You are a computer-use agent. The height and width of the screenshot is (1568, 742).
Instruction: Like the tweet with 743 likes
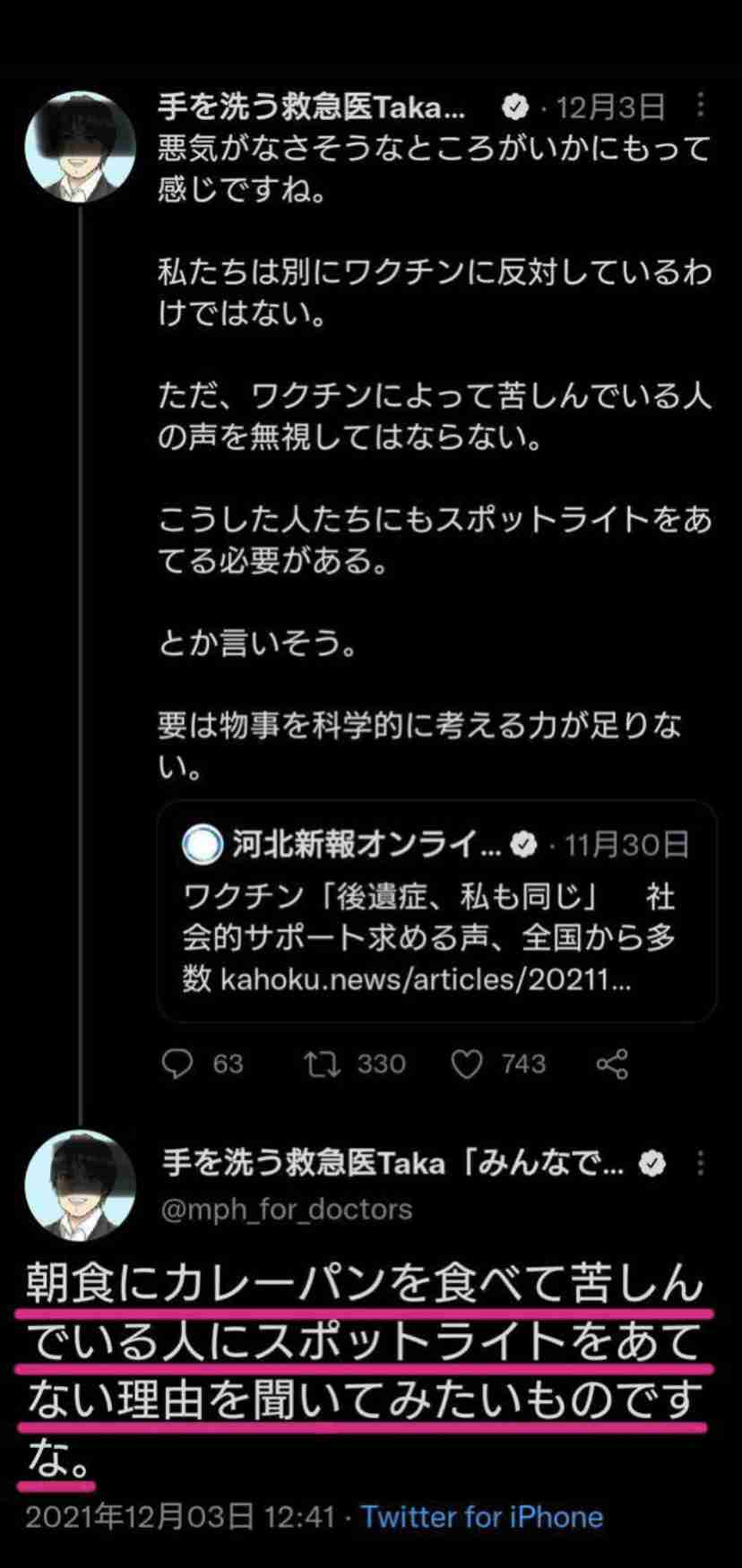pos(467,1064)
